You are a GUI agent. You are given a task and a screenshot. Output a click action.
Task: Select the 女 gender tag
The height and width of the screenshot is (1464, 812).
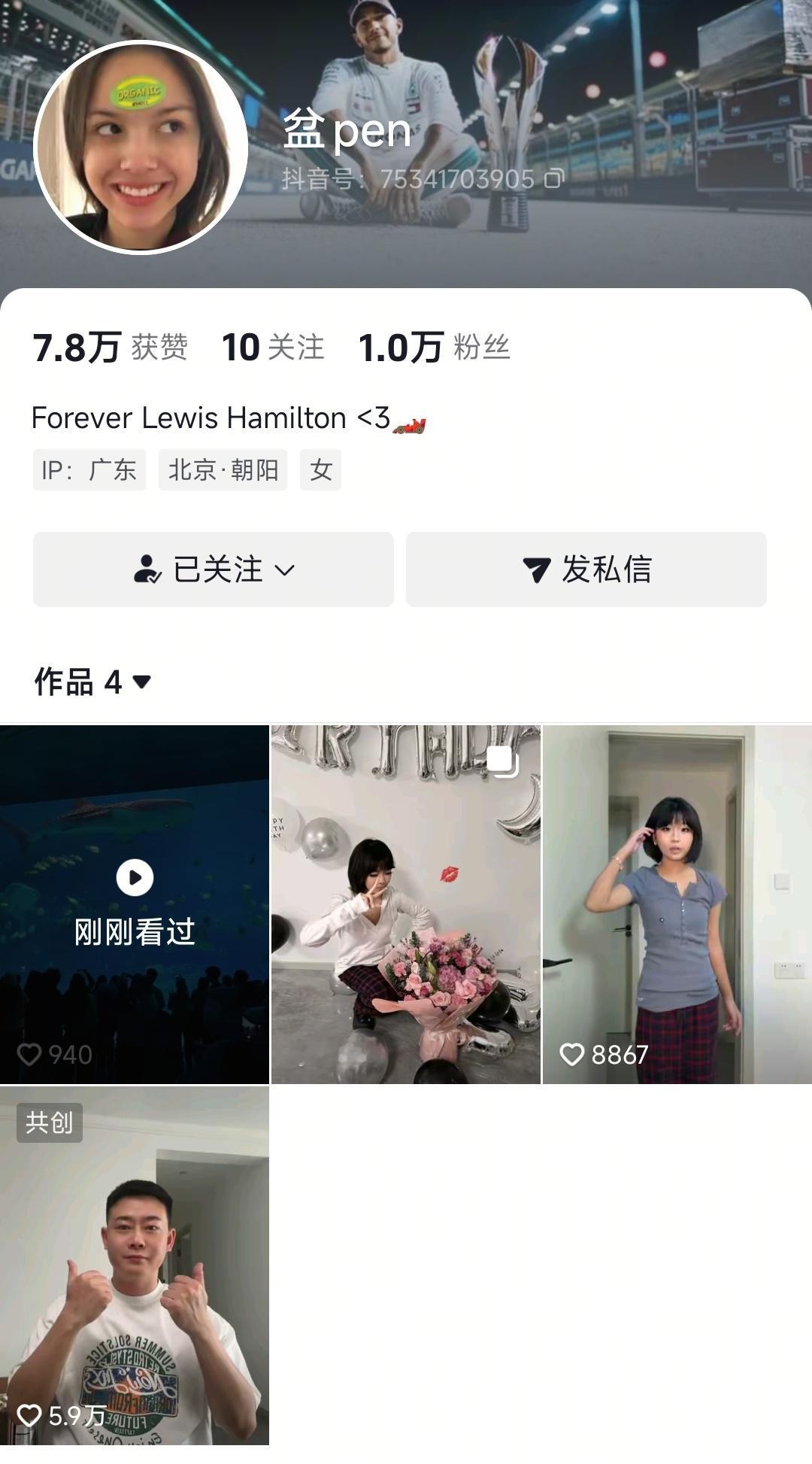click(322, 470)
